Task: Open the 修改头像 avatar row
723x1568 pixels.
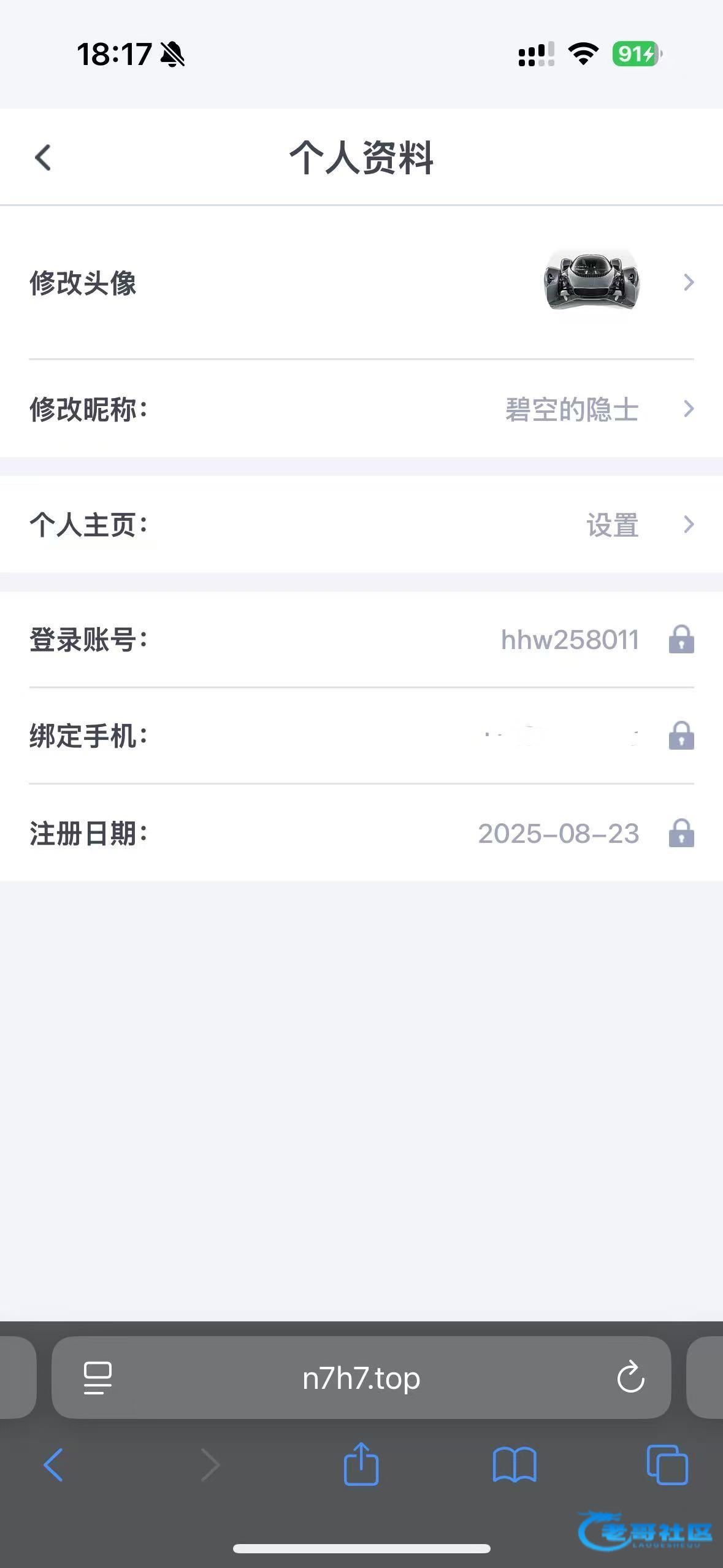Action: (361, 283)
